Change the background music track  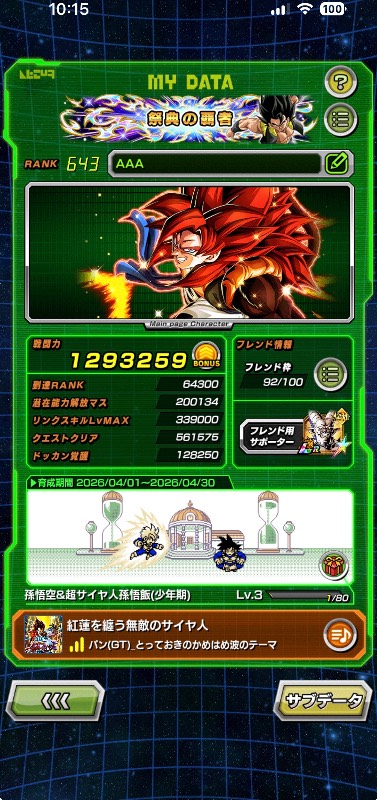340,635
